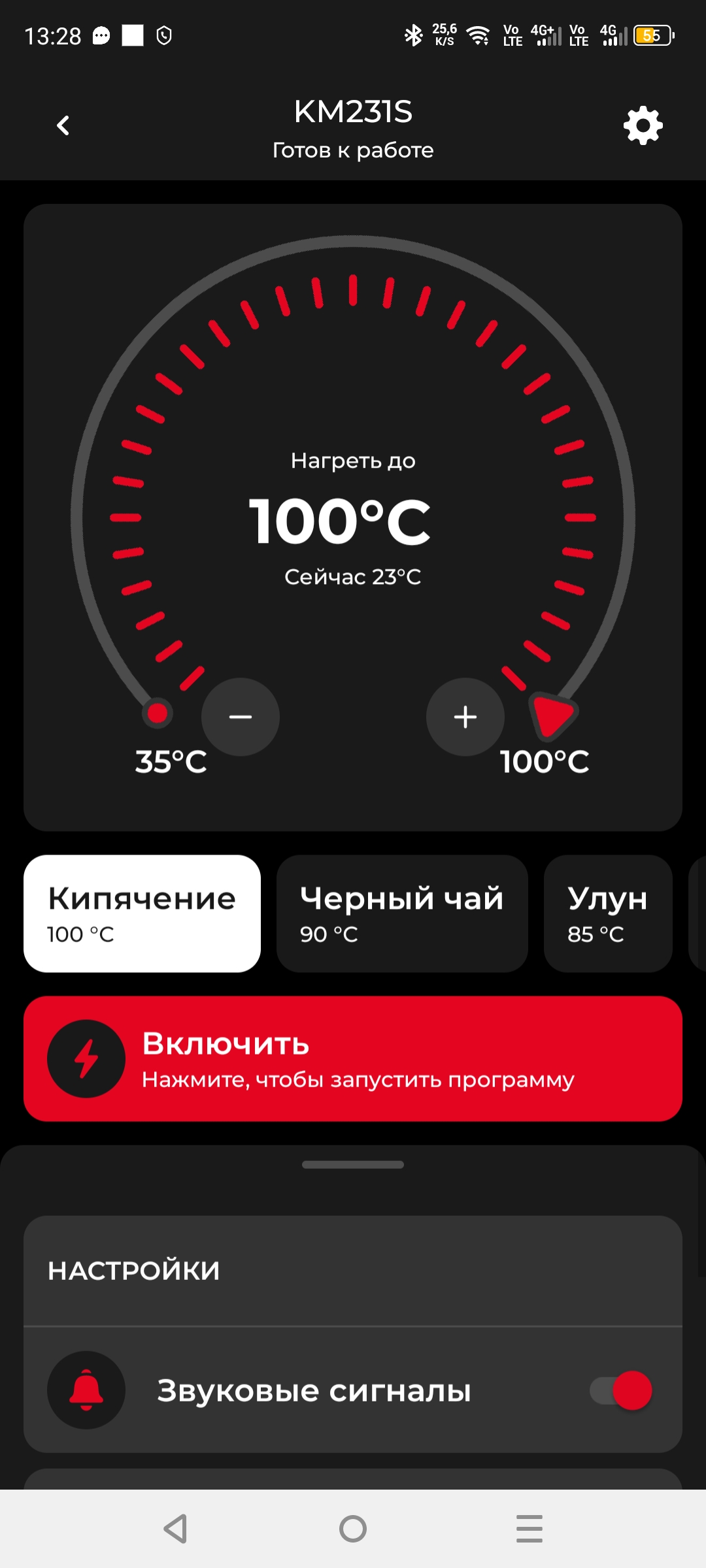
Task: Toggle the Звуковые сигналы switch
Action: pos(621,1390)
